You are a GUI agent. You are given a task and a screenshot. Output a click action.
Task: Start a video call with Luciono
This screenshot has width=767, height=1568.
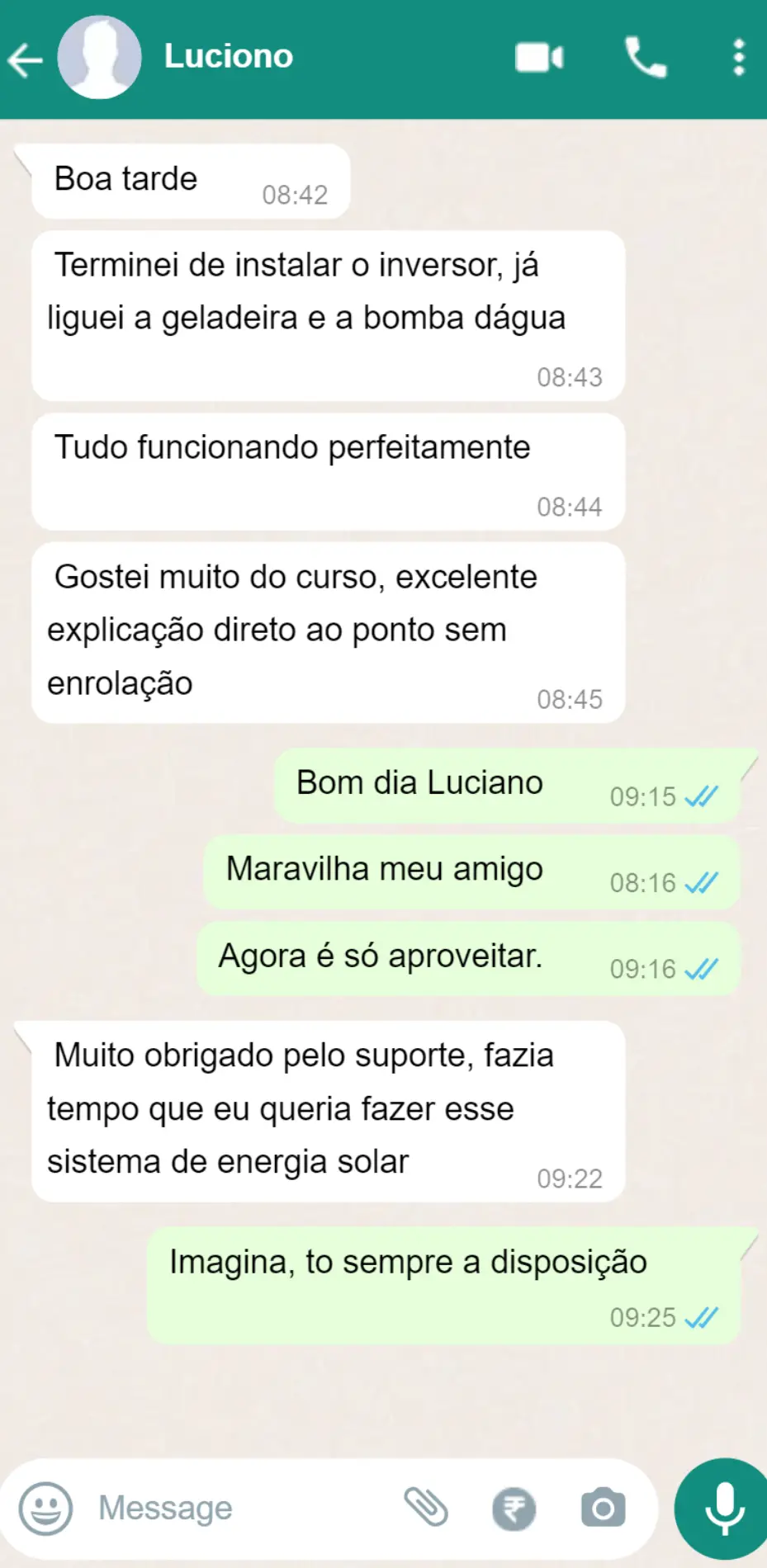pyautogui.click(x=539, y=58)
